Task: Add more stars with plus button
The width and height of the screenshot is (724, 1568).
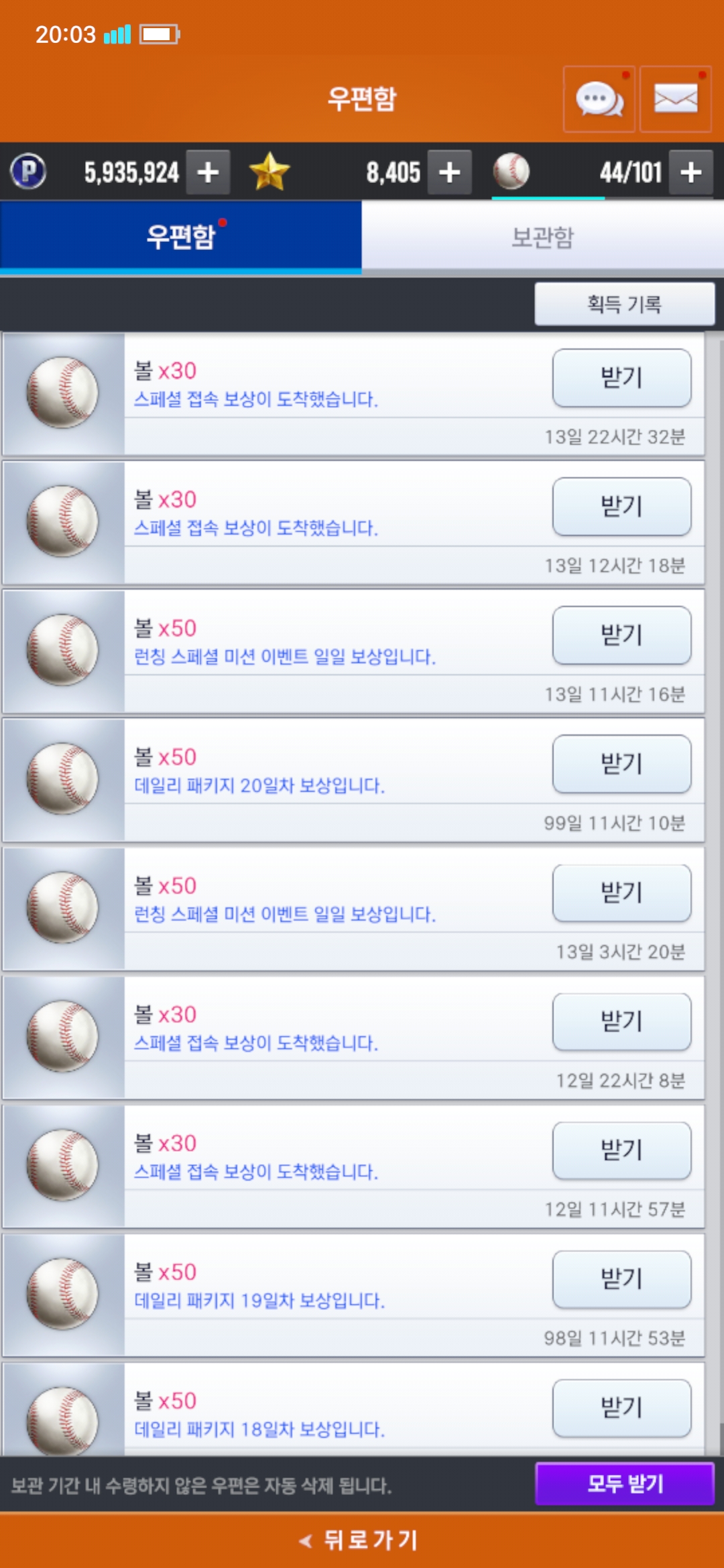Action: (449, 172)
